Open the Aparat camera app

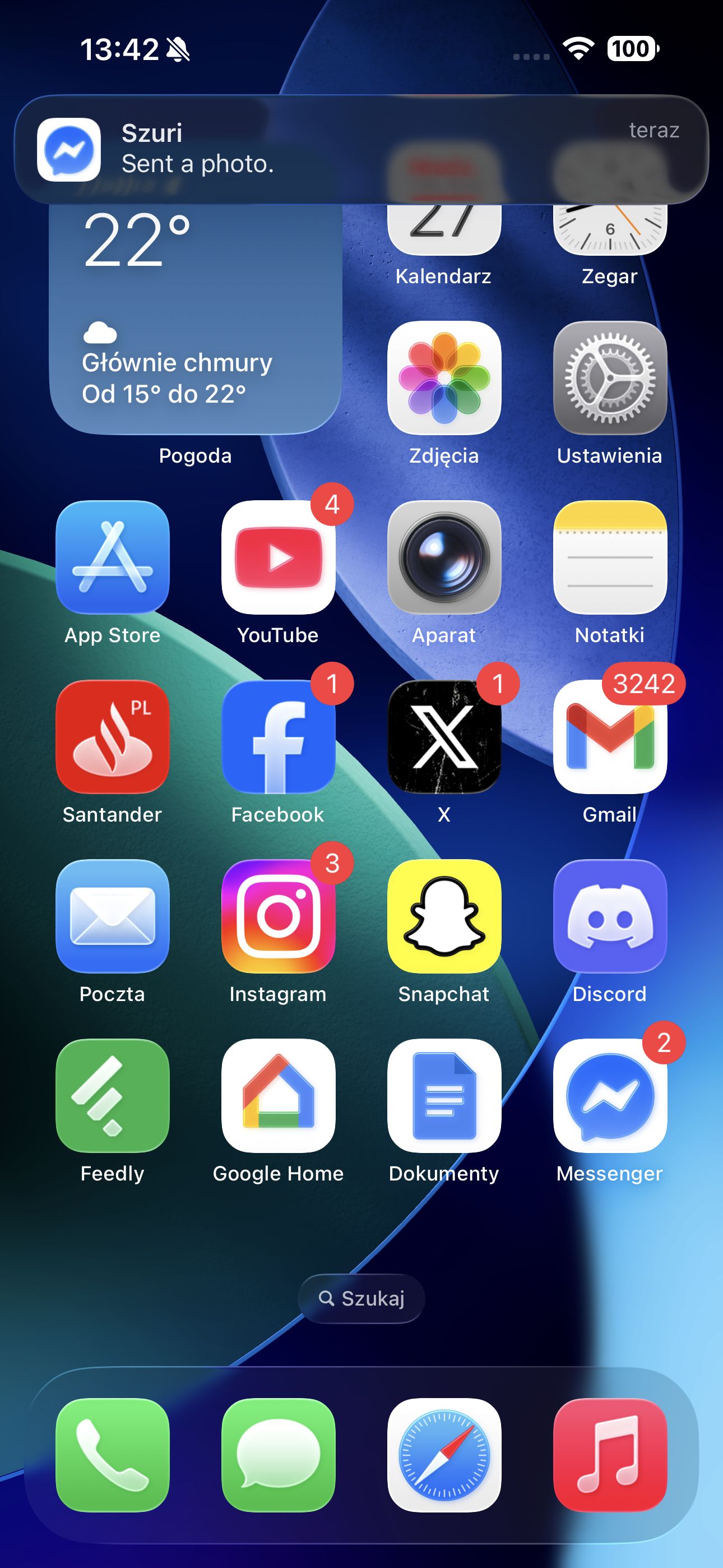coord(444,557)
